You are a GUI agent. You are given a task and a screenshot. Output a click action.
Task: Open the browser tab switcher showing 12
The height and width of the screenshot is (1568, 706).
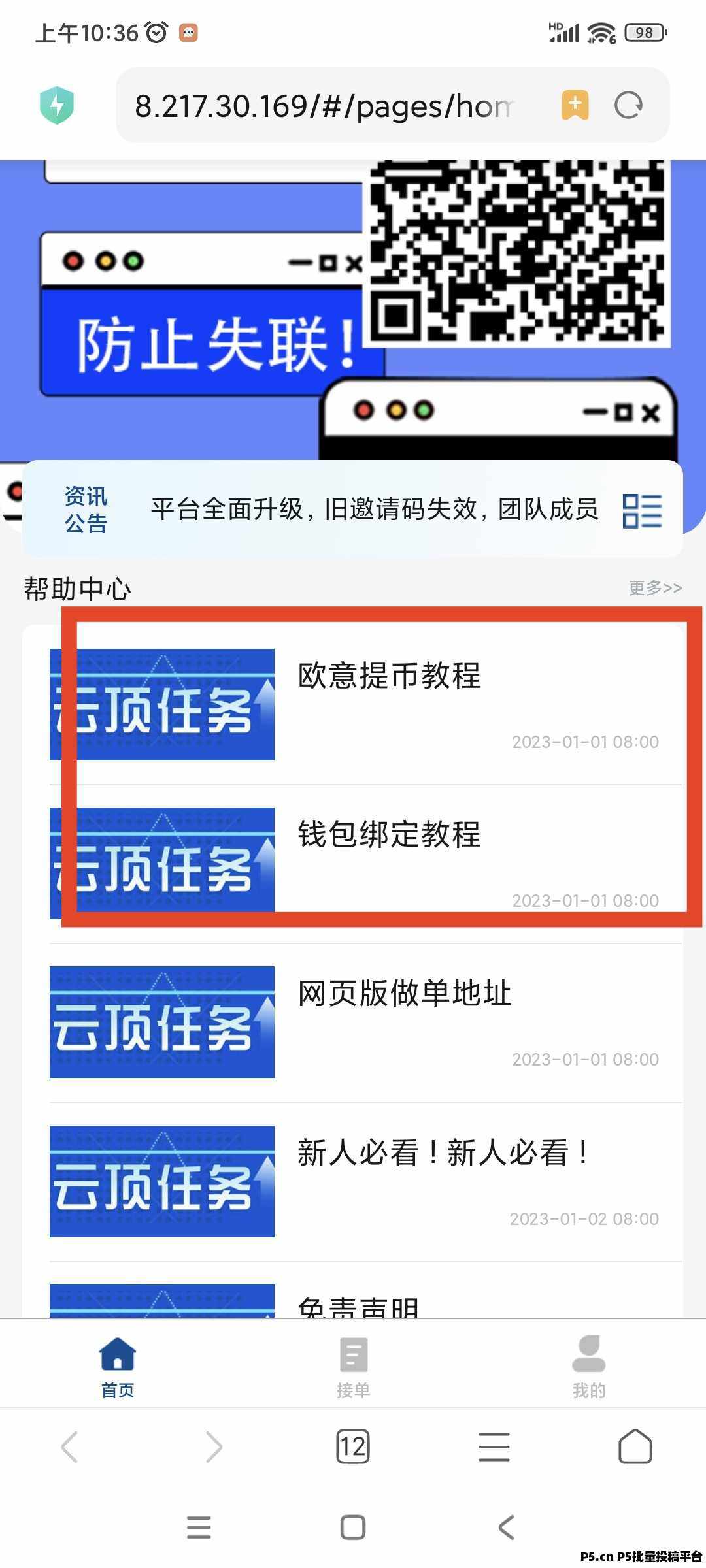pos(353,1446)
